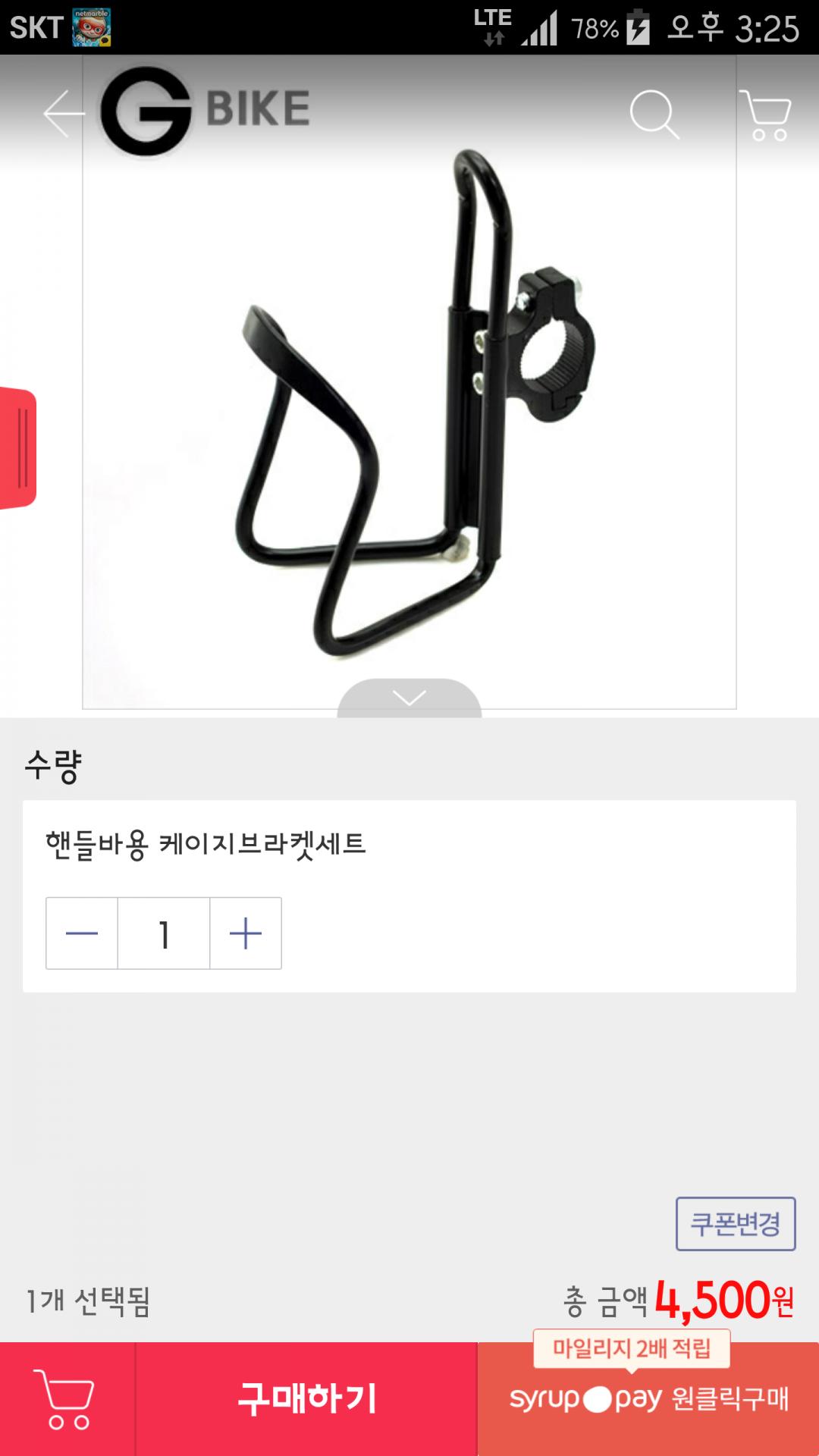The image size is (819, 1456).
Task: Go back using the top-left arrow
Action: 62,114
